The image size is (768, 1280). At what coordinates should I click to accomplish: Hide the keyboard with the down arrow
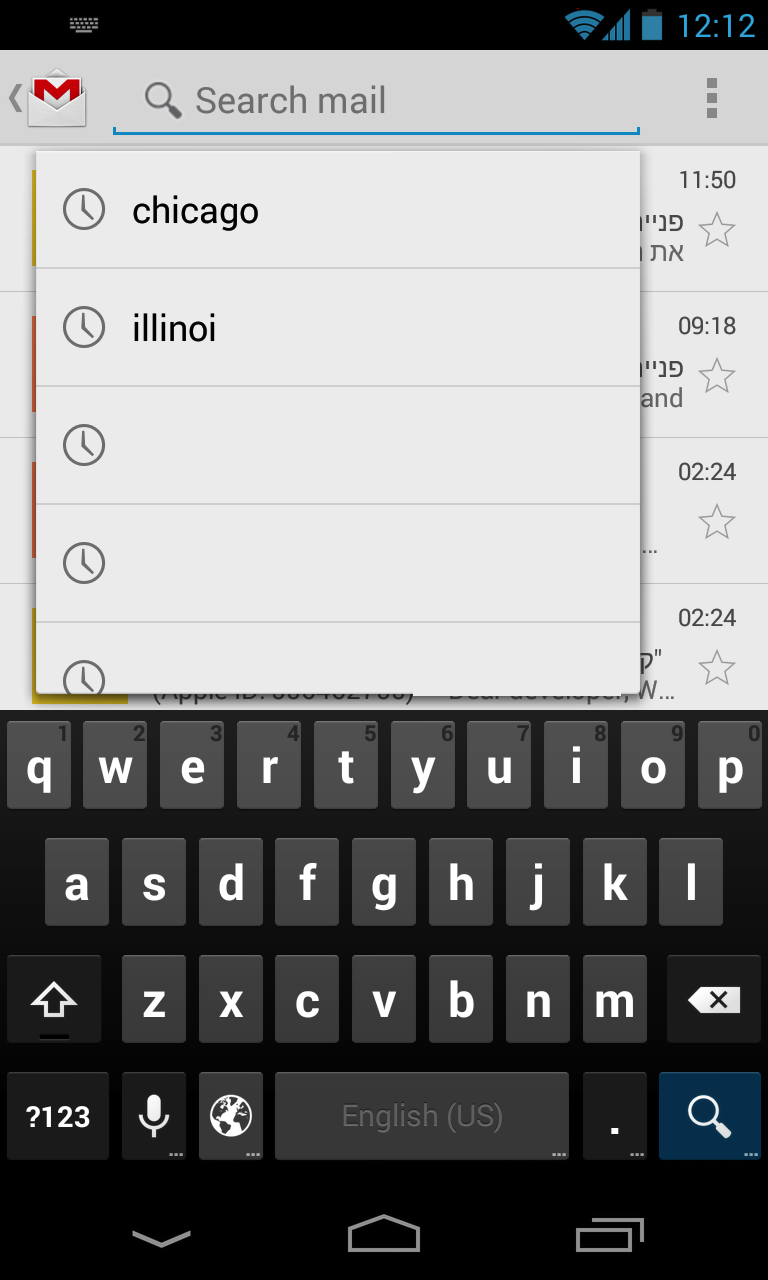tap(161, 1238)
